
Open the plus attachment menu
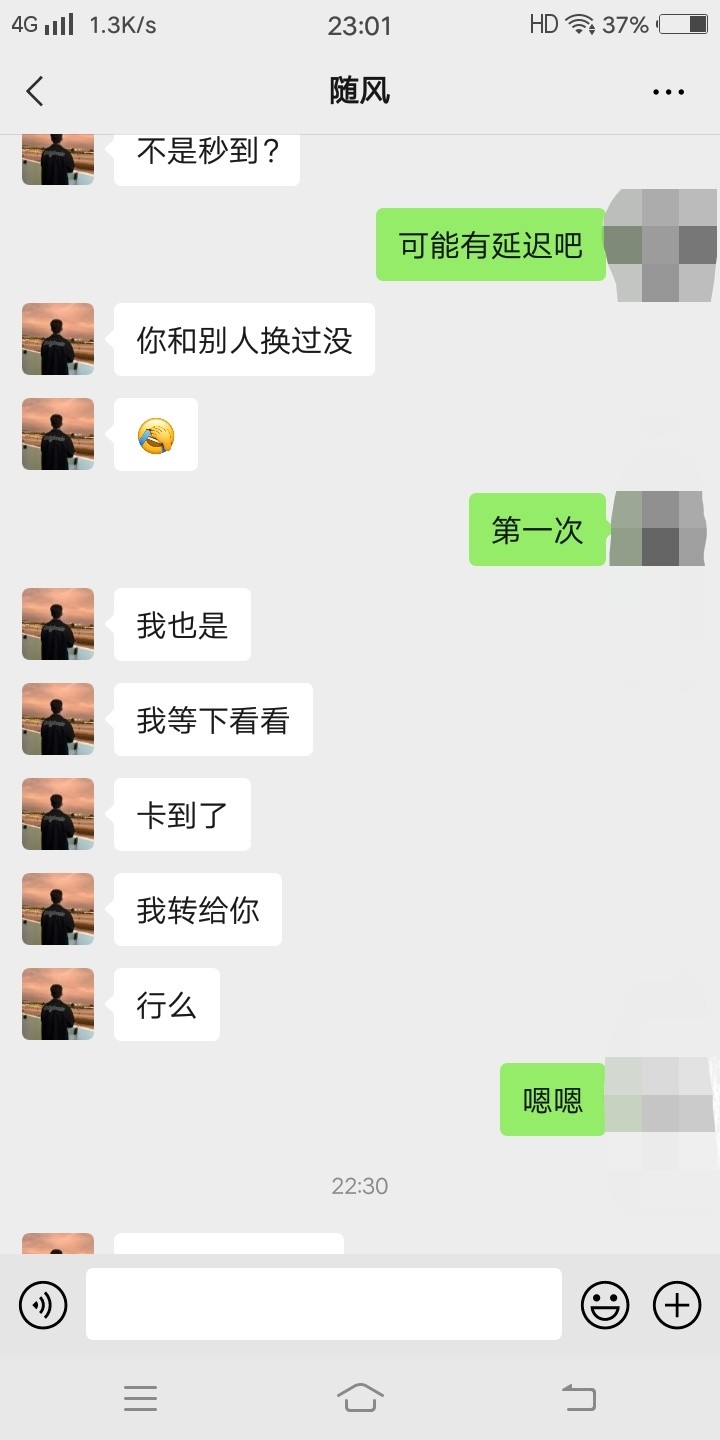(677, 1305)
